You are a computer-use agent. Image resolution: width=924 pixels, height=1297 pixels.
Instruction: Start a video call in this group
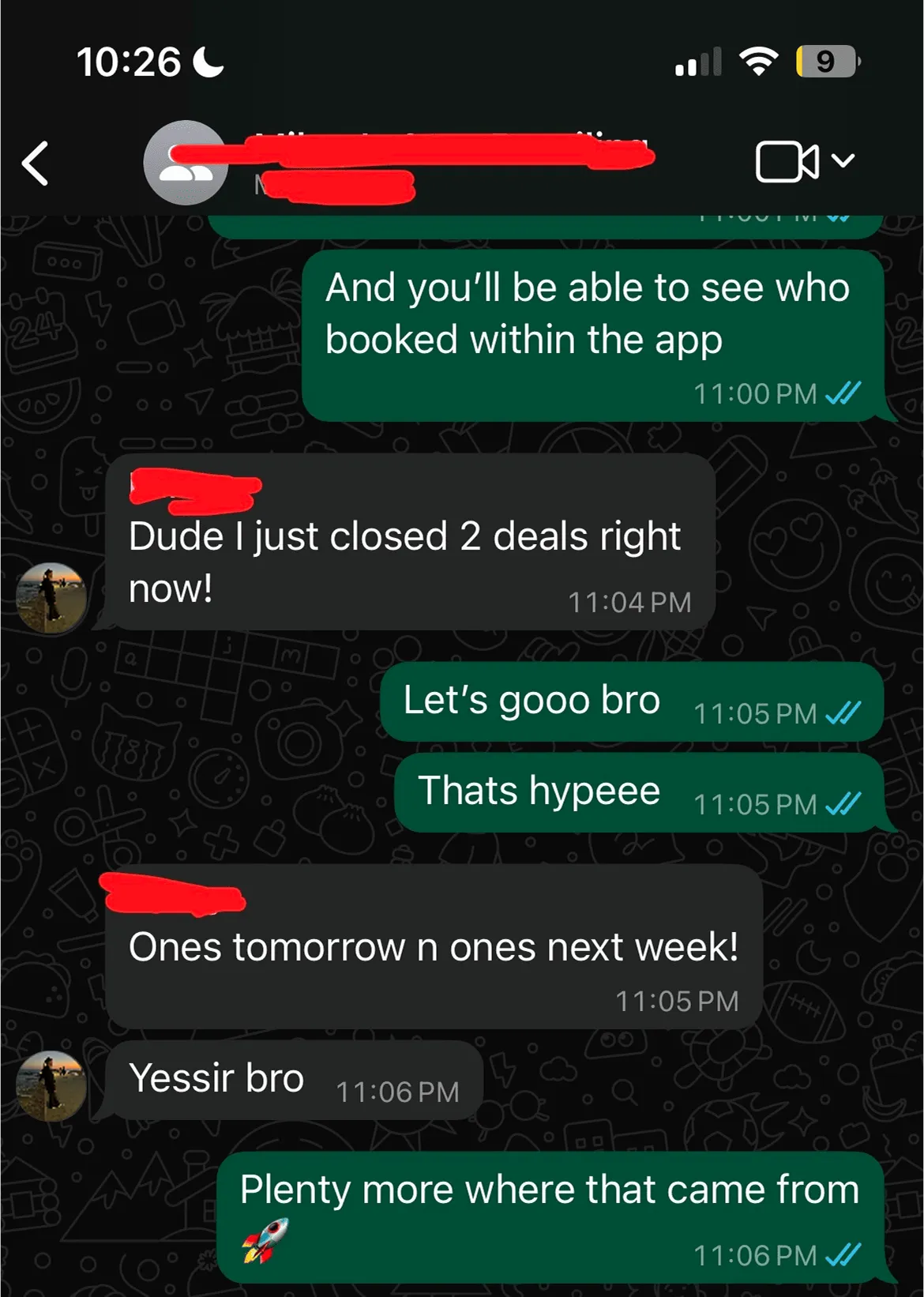pos(787,162)
